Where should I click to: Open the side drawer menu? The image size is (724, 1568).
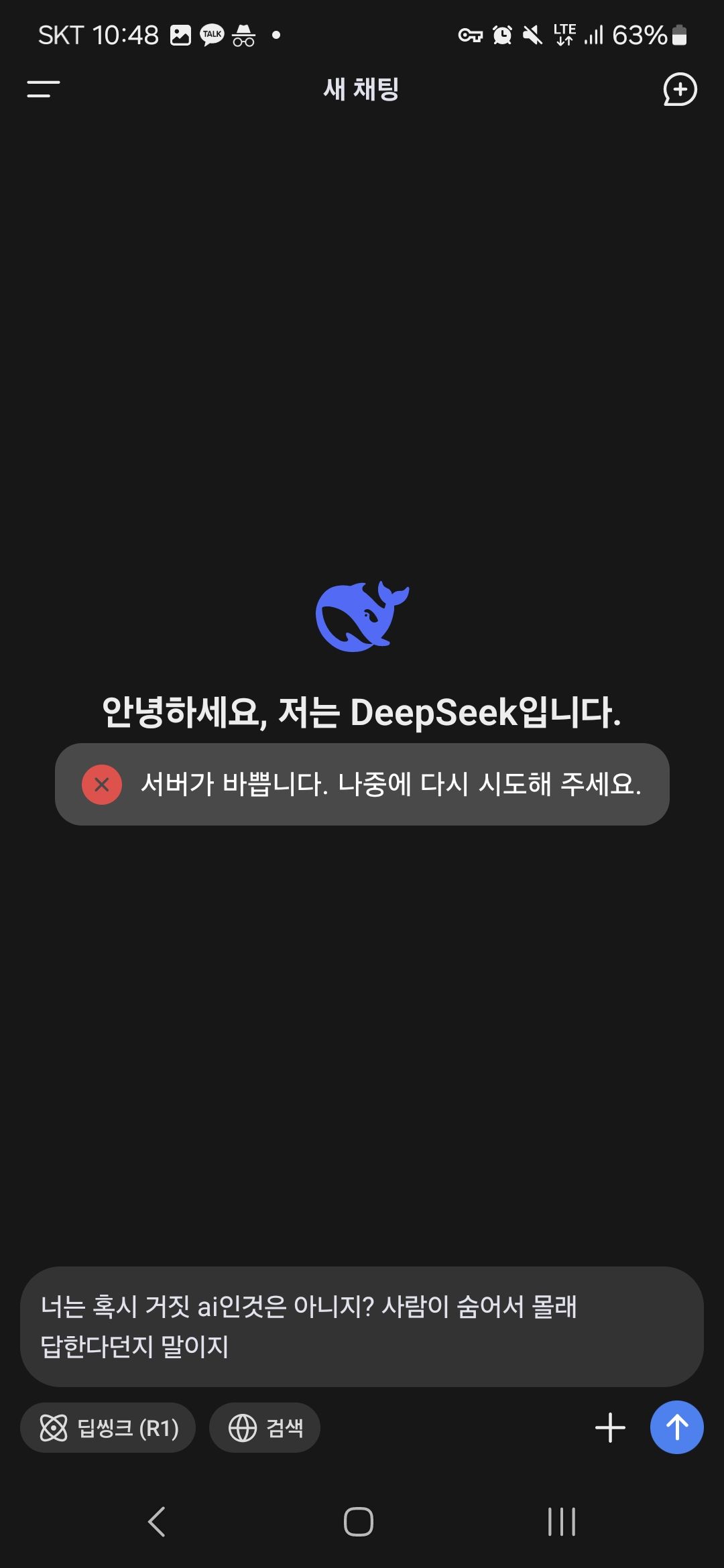pos(44,89)
